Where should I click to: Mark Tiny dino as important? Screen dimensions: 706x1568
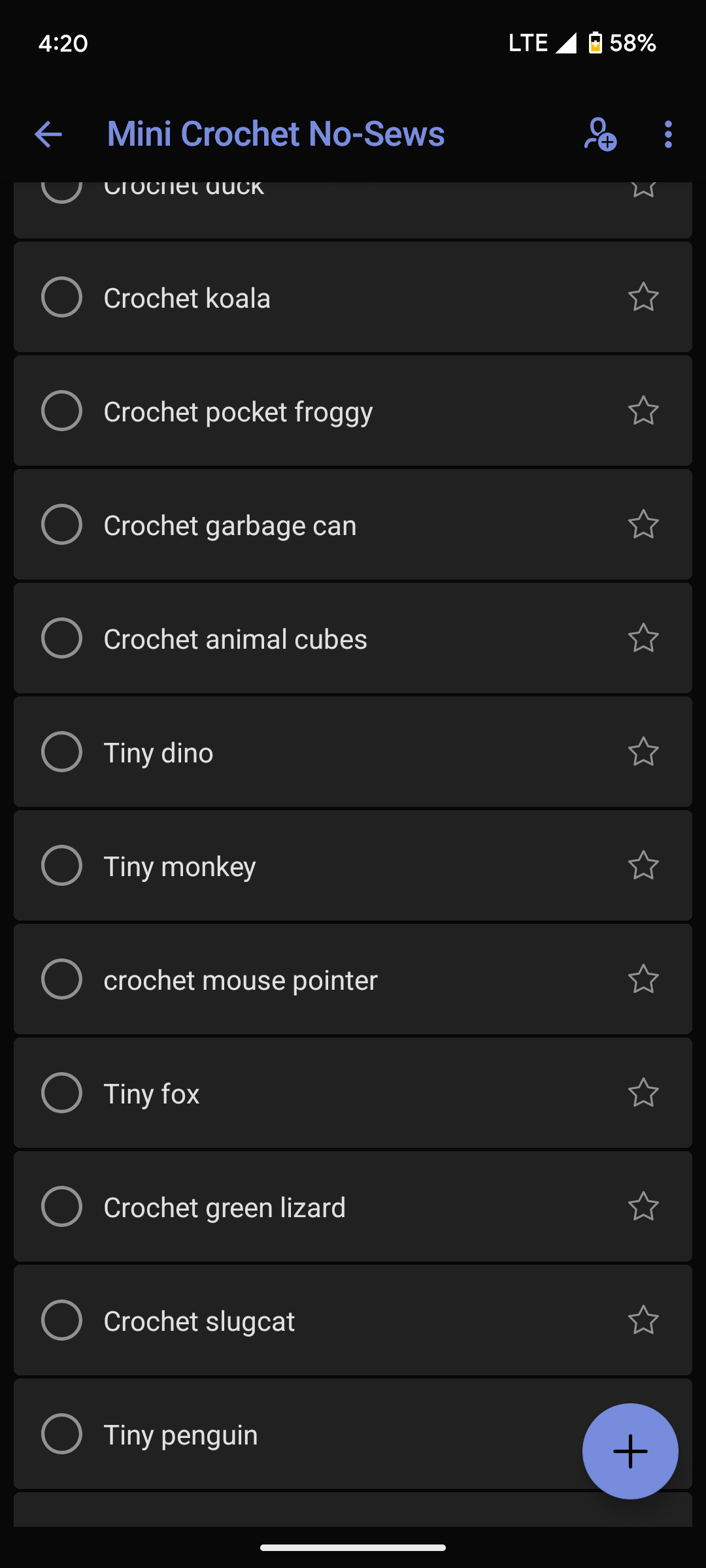(643, 752)
